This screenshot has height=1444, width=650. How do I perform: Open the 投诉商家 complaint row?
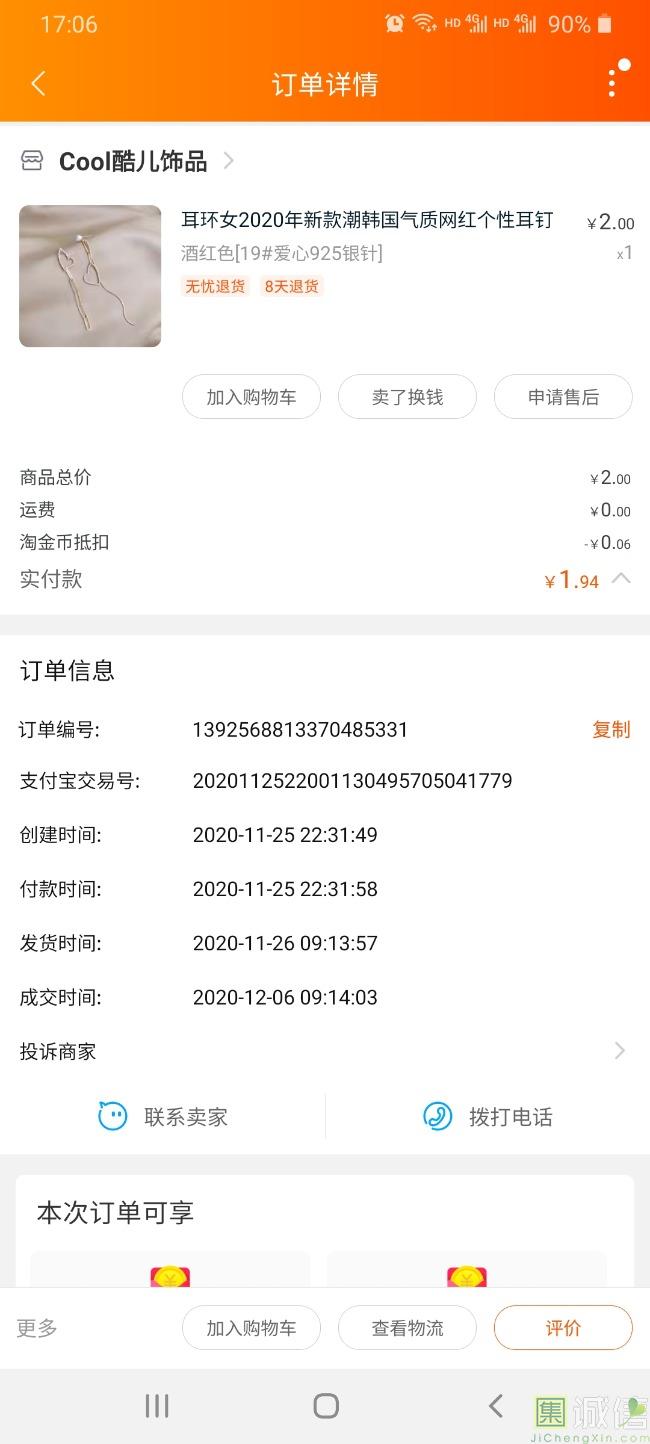pos(325,1051)
